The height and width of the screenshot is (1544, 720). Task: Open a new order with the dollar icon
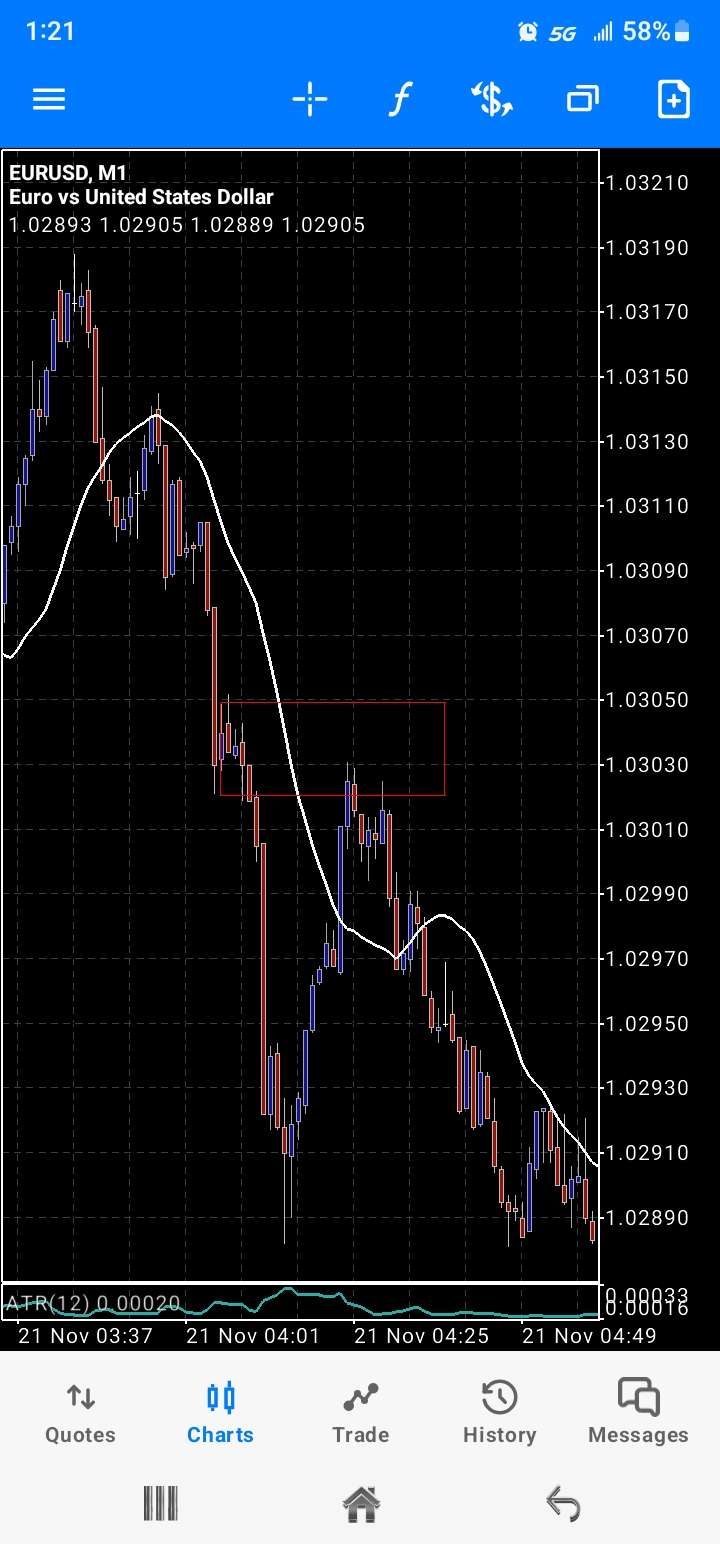point(491,99)
